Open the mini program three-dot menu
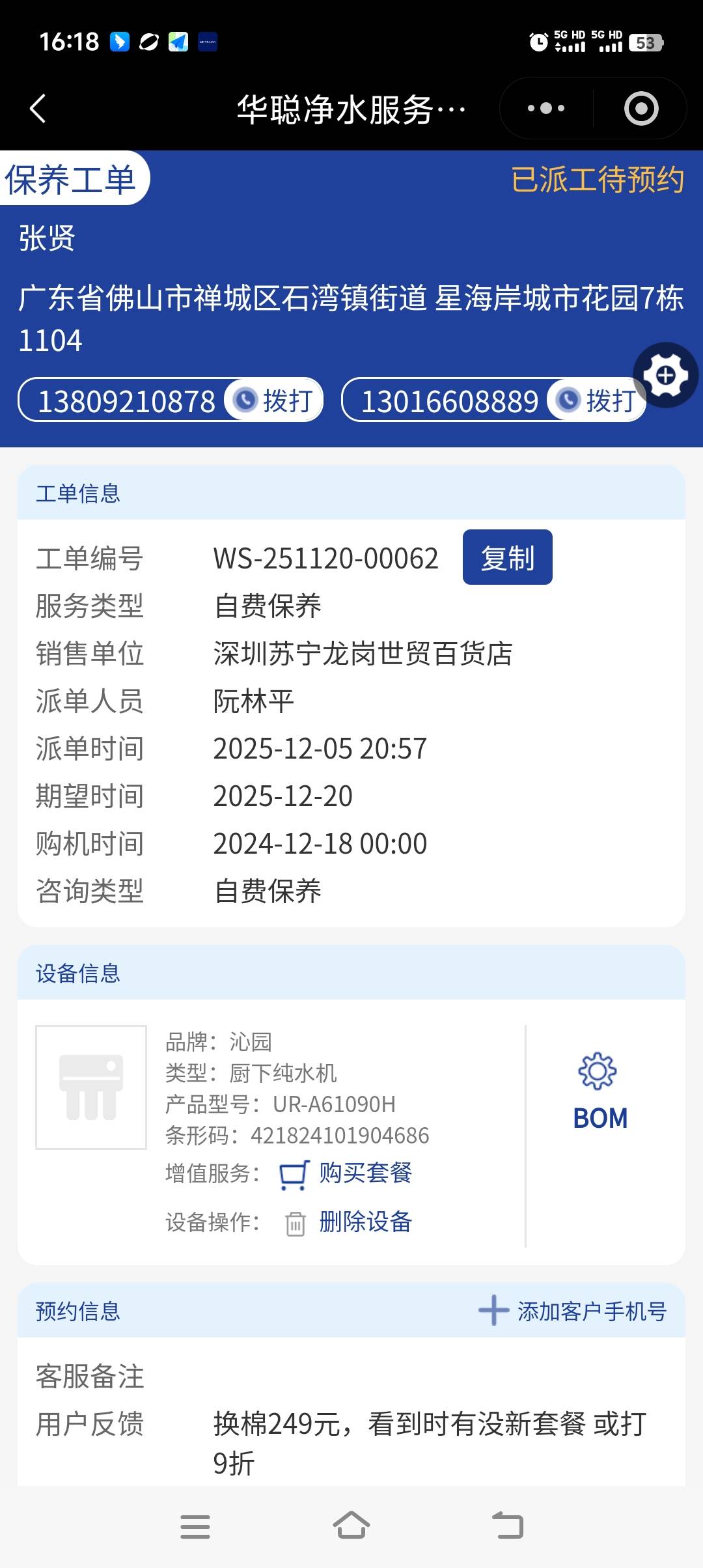 [x=546, y=108]
